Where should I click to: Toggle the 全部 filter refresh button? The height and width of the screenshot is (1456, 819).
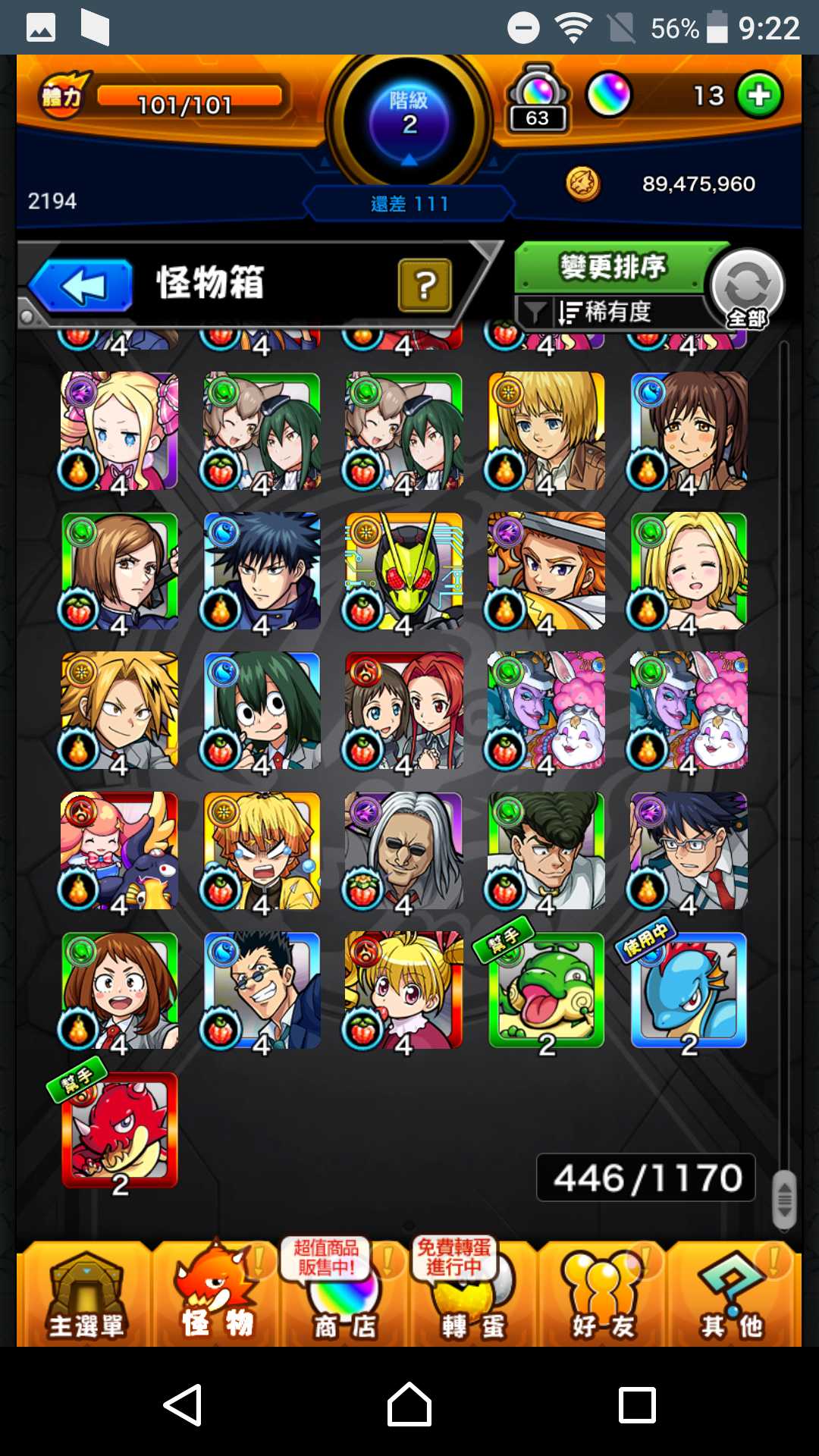pos(747,288)
